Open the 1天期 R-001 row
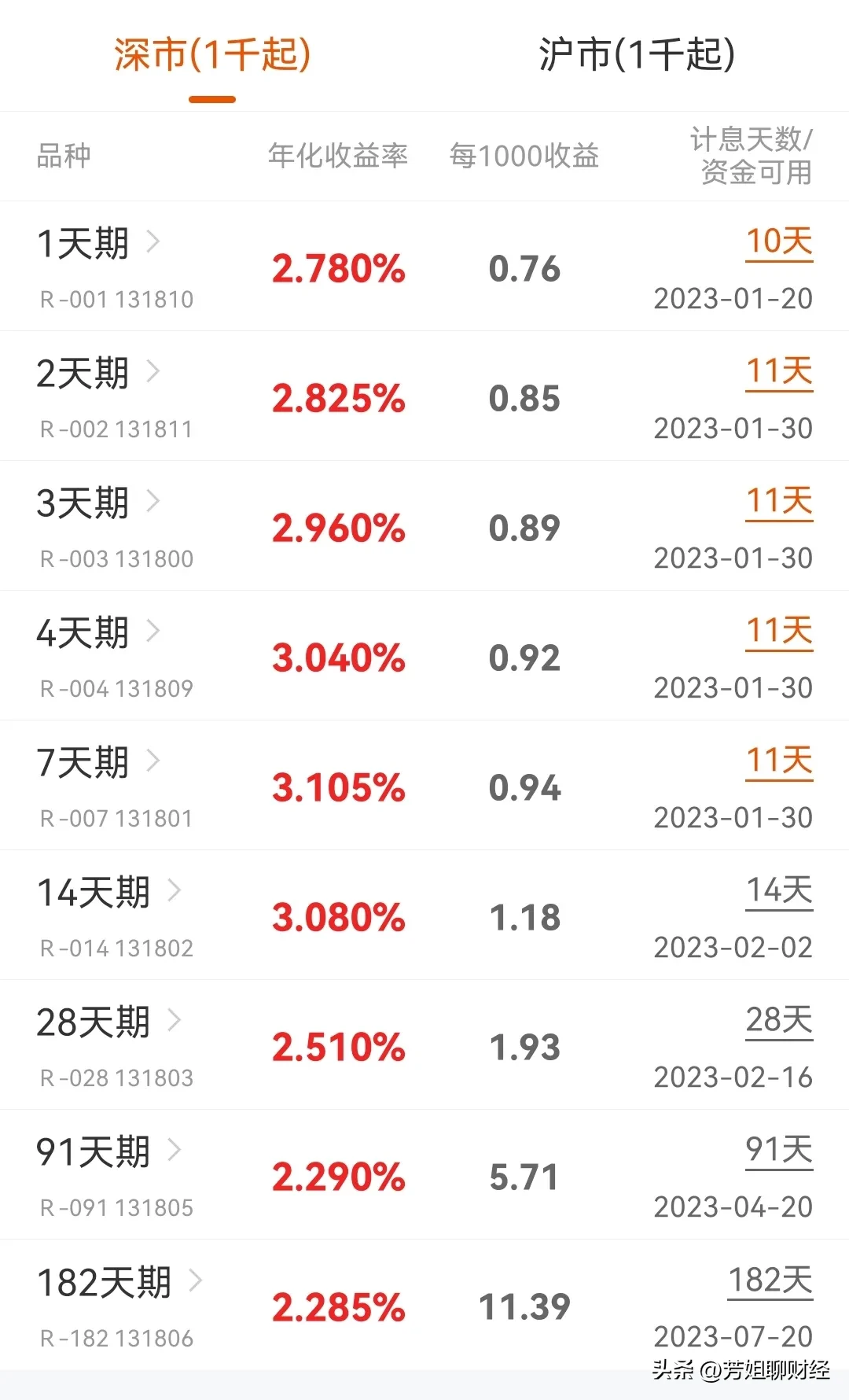Viewport: 849px width, 1400px height. coord(98,244)
